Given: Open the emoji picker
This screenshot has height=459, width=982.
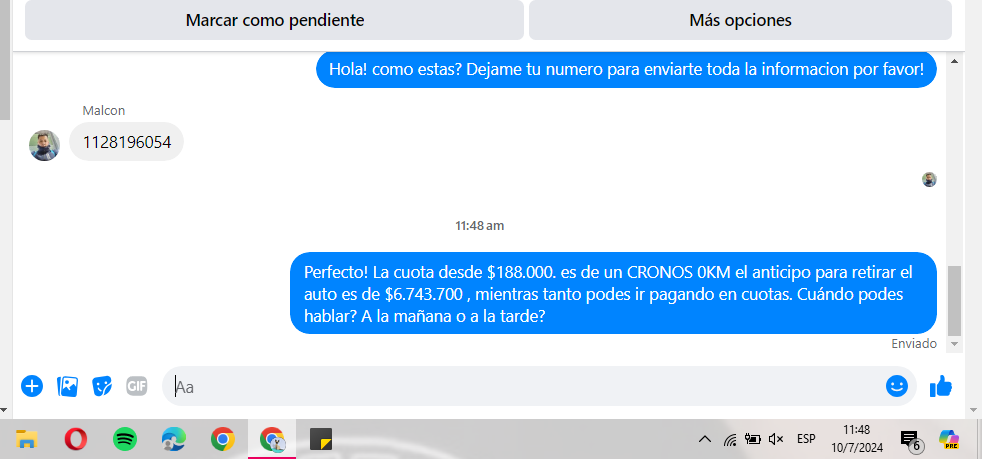Looking at the screenshot, I should (897, 385).
